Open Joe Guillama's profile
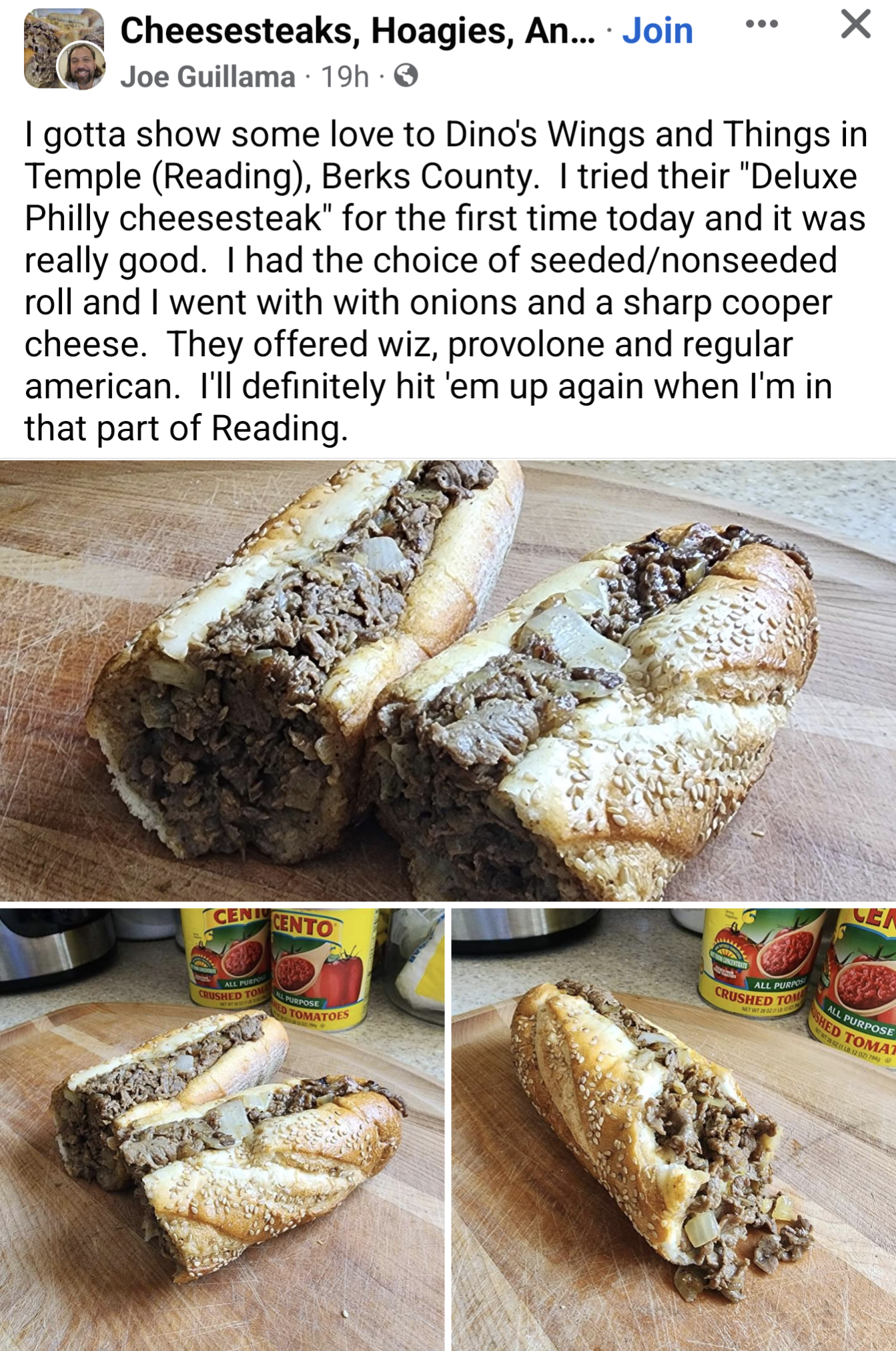This screenshot has width=896, height=1351. click(207, 77)
